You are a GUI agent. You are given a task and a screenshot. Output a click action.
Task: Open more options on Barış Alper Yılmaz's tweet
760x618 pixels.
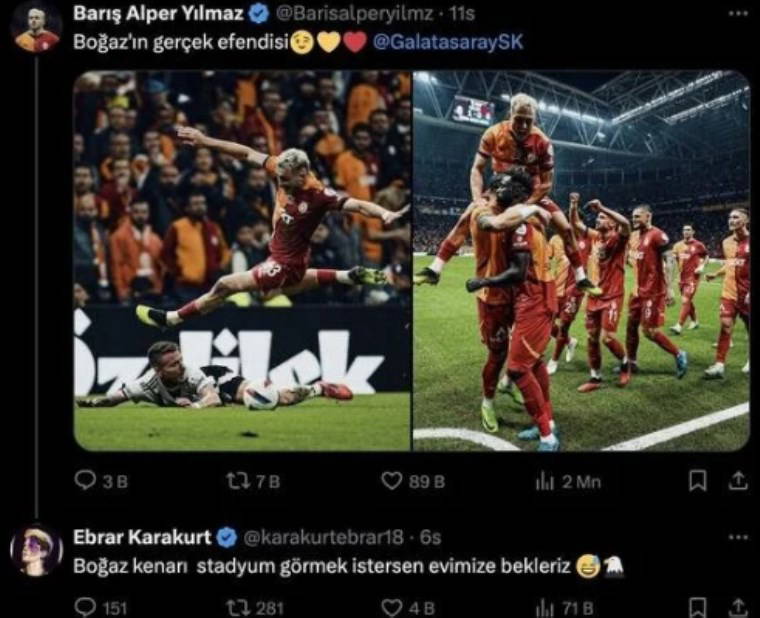[x=737, y=13]
